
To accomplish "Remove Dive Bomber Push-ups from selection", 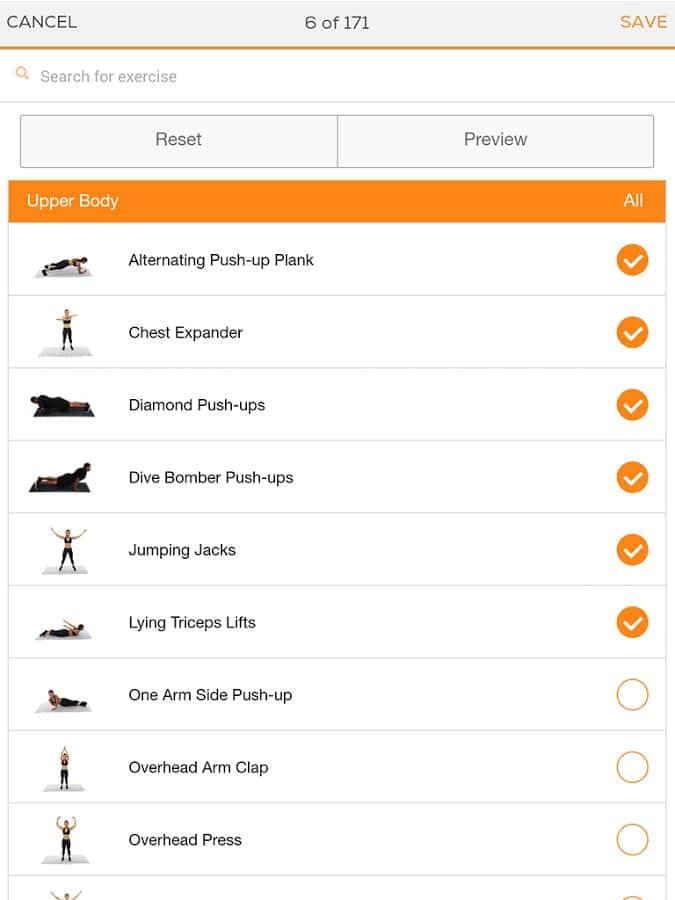I will 632,477.
